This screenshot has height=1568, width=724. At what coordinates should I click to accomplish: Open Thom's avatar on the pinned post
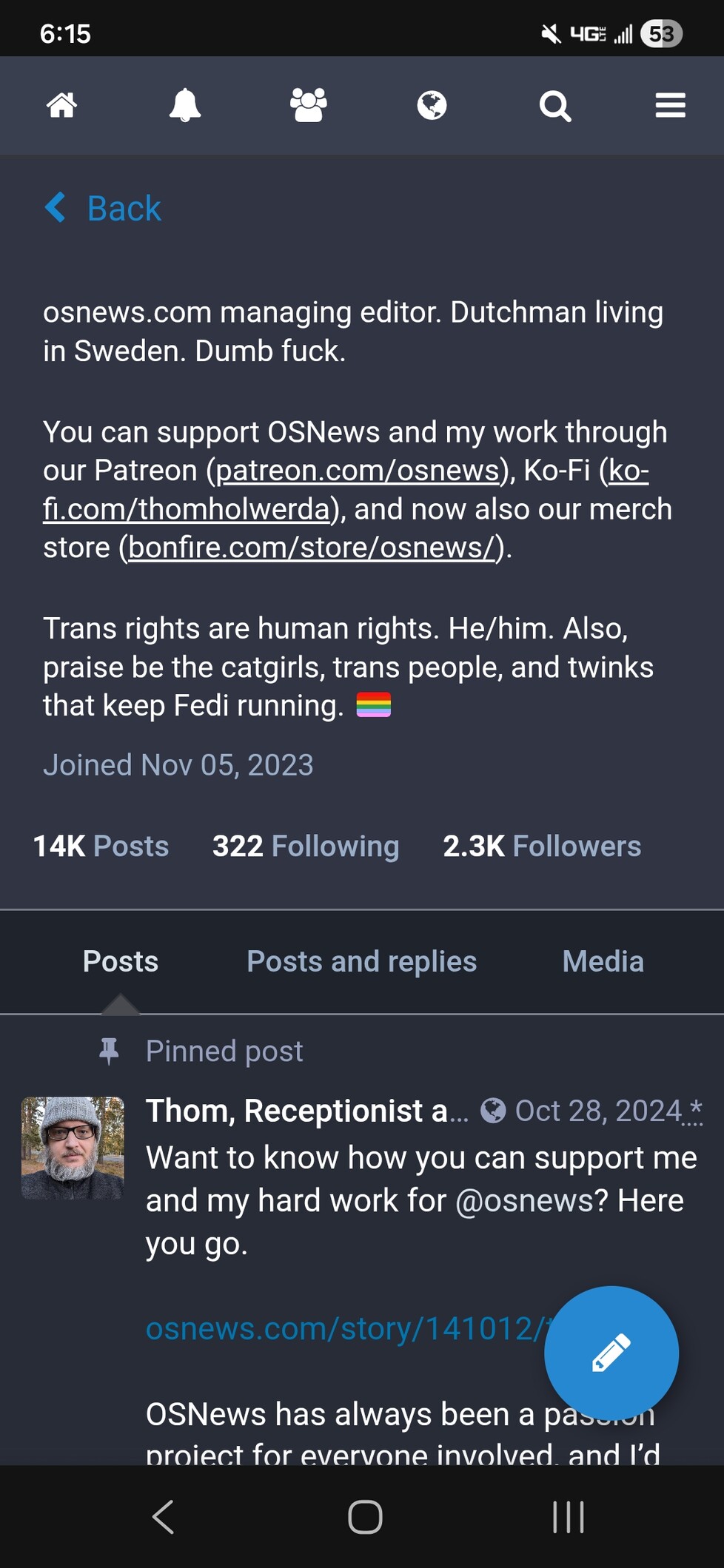(x=73, y=1147)
